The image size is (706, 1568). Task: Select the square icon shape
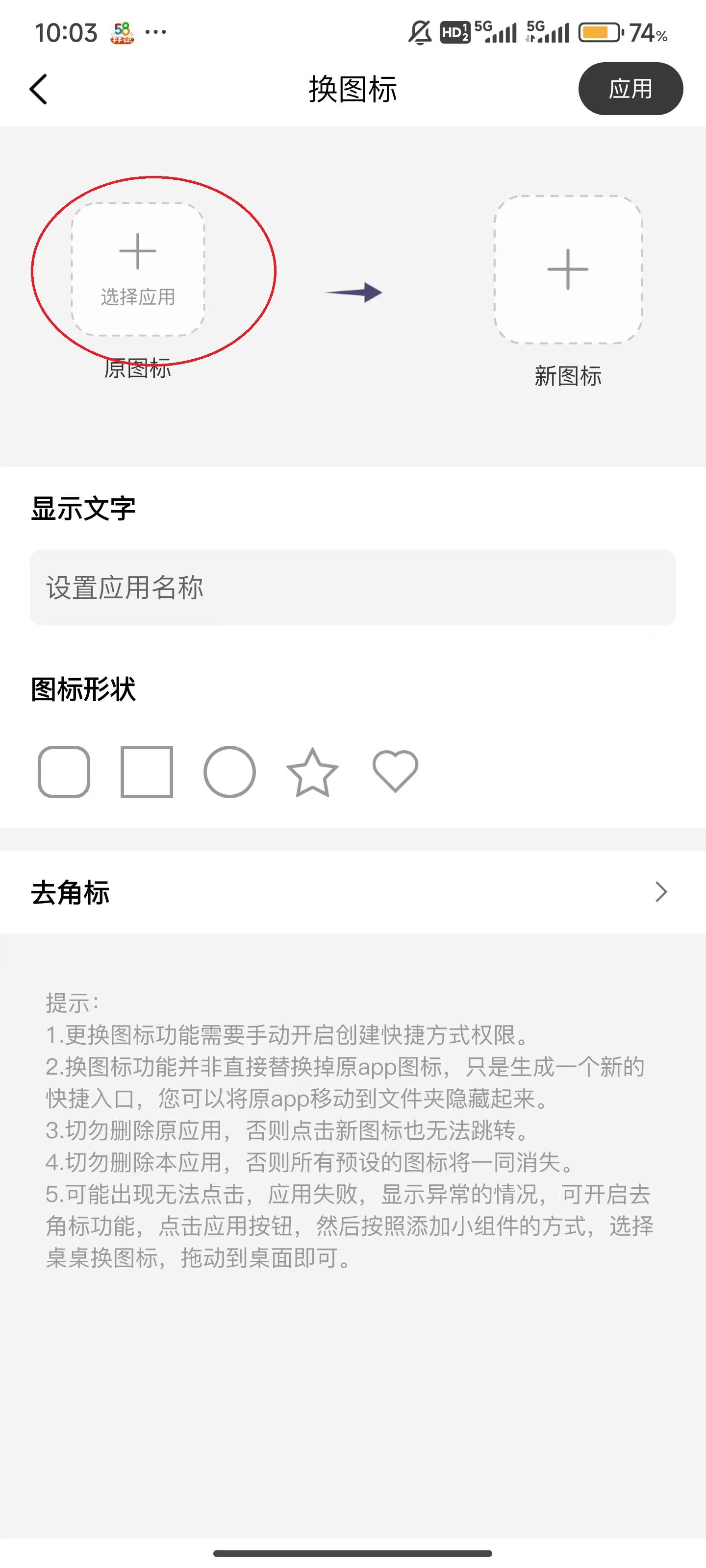(x=147, y=772)
